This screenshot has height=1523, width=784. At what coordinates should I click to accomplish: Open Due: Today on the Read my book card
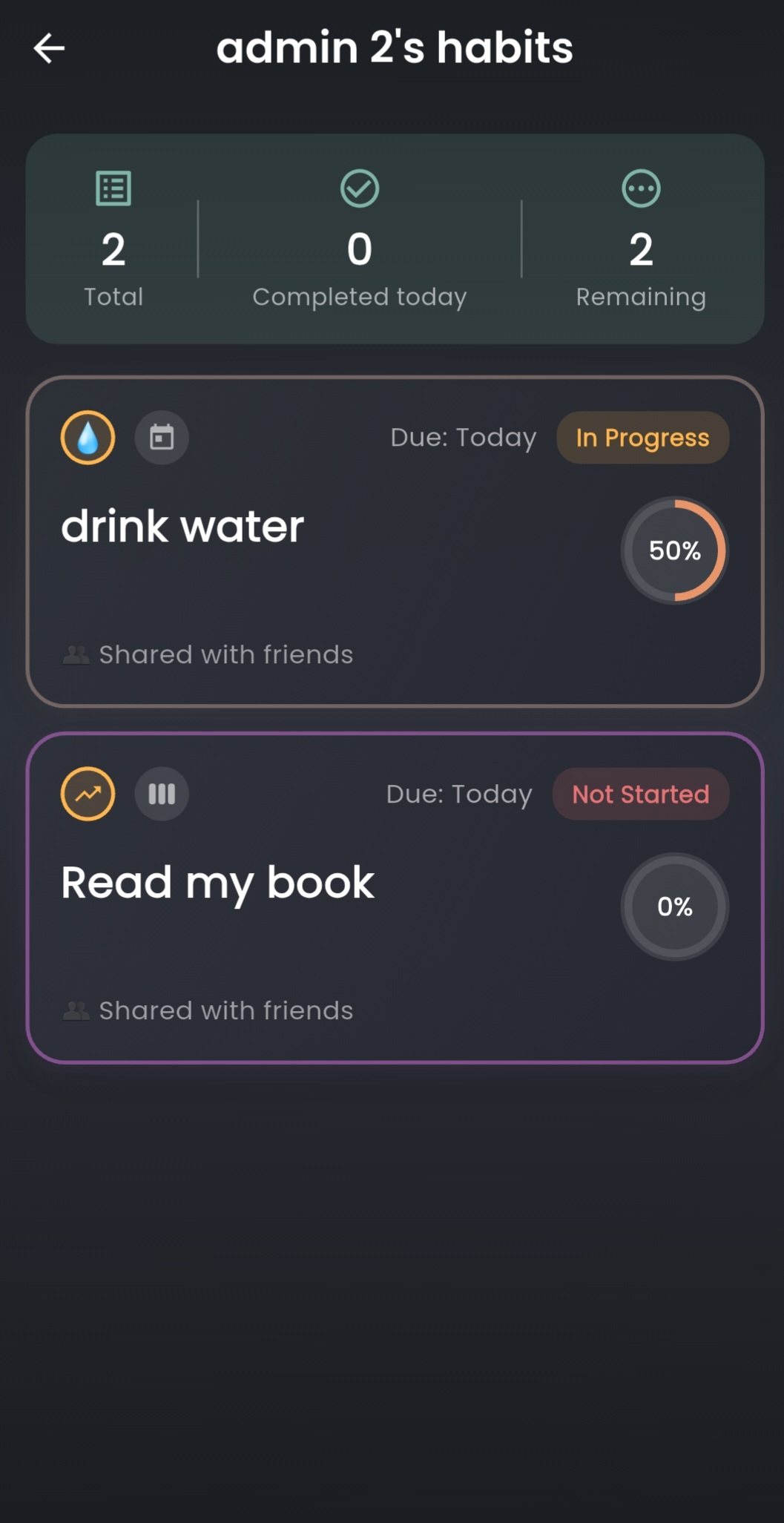pos(458,794)
